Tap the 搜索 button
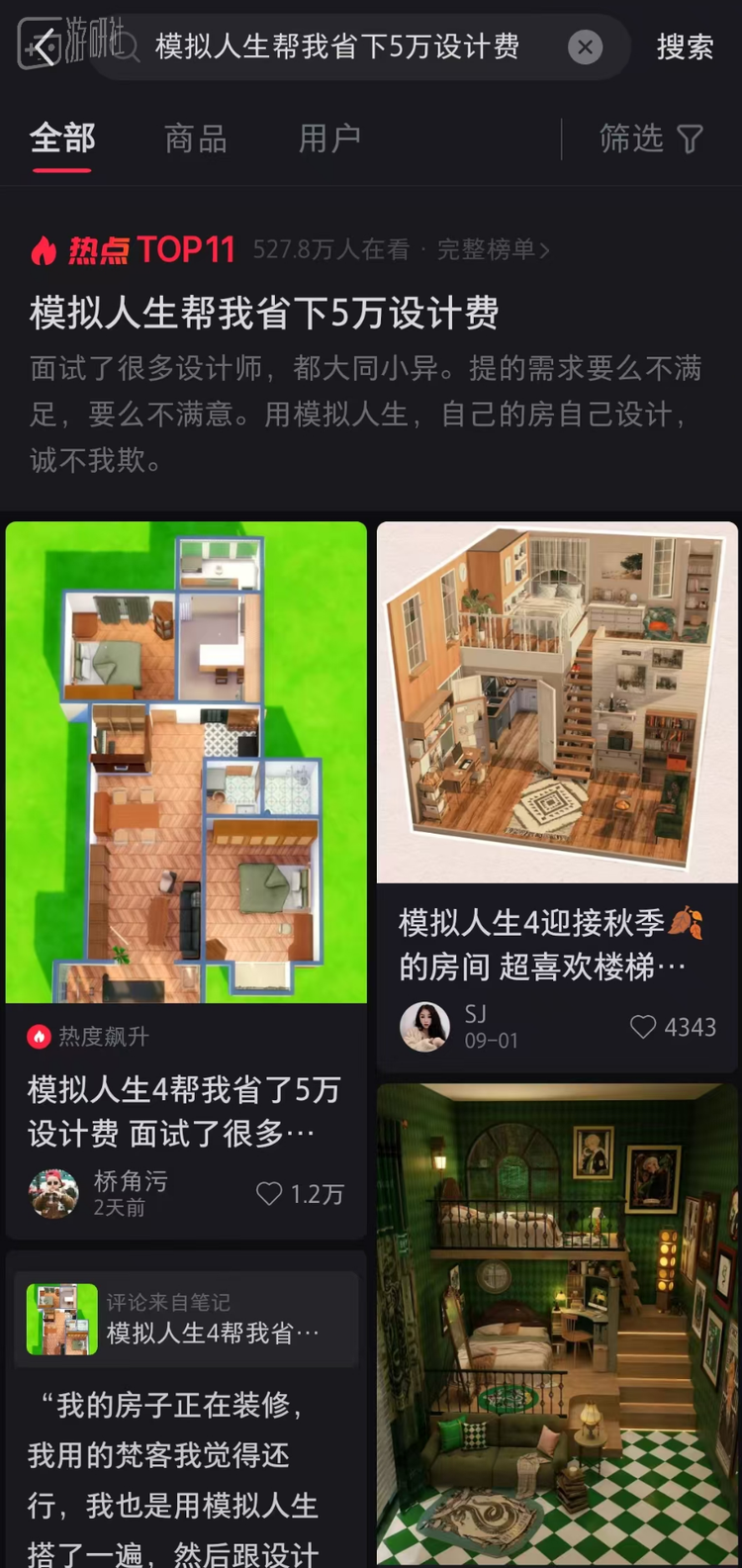Screen dimensions: 742x1568 click(x=685, y=46)
